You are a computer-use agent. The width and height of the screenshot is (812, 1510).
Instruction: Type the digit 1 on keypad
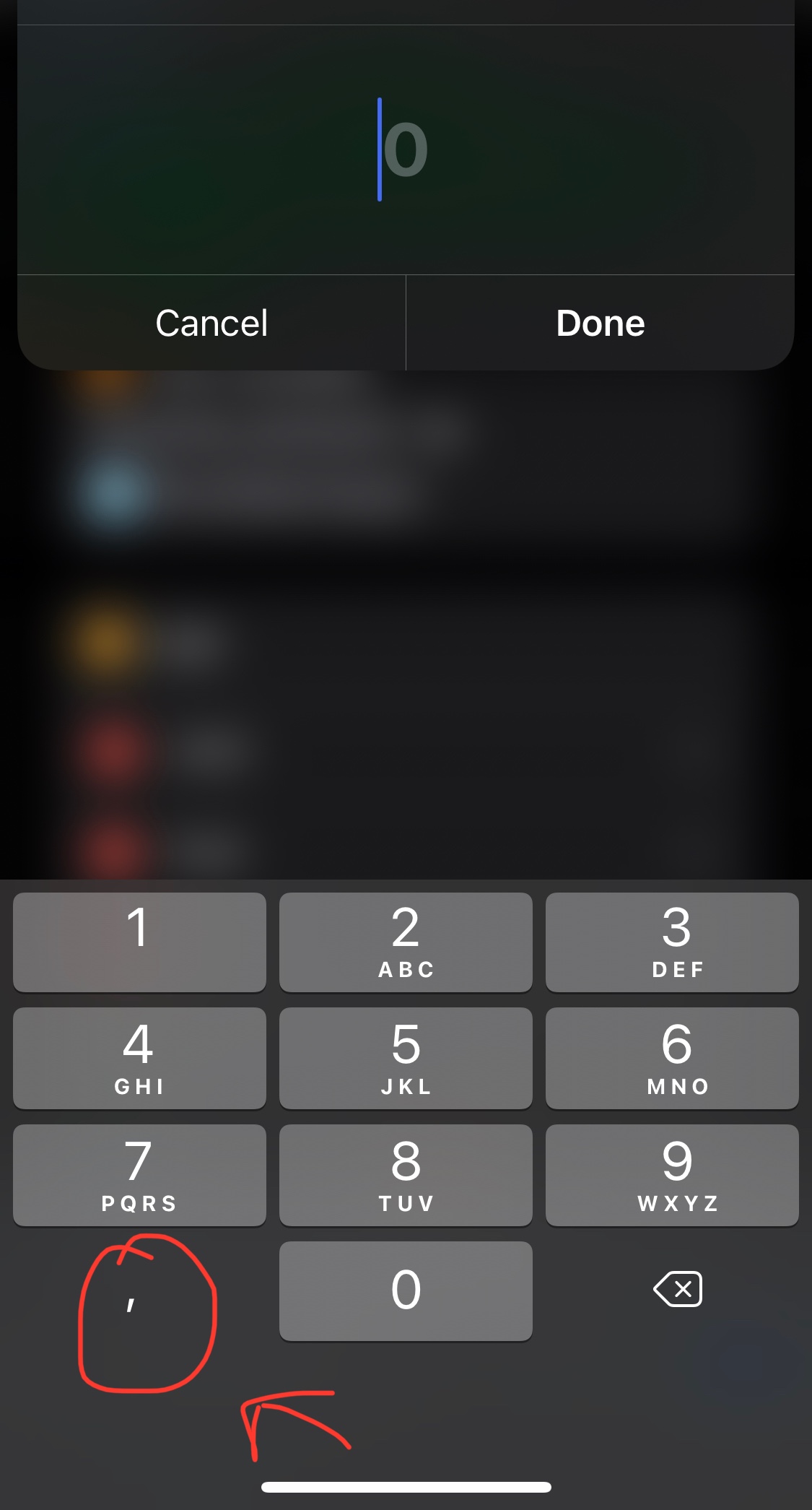(139, 942)
